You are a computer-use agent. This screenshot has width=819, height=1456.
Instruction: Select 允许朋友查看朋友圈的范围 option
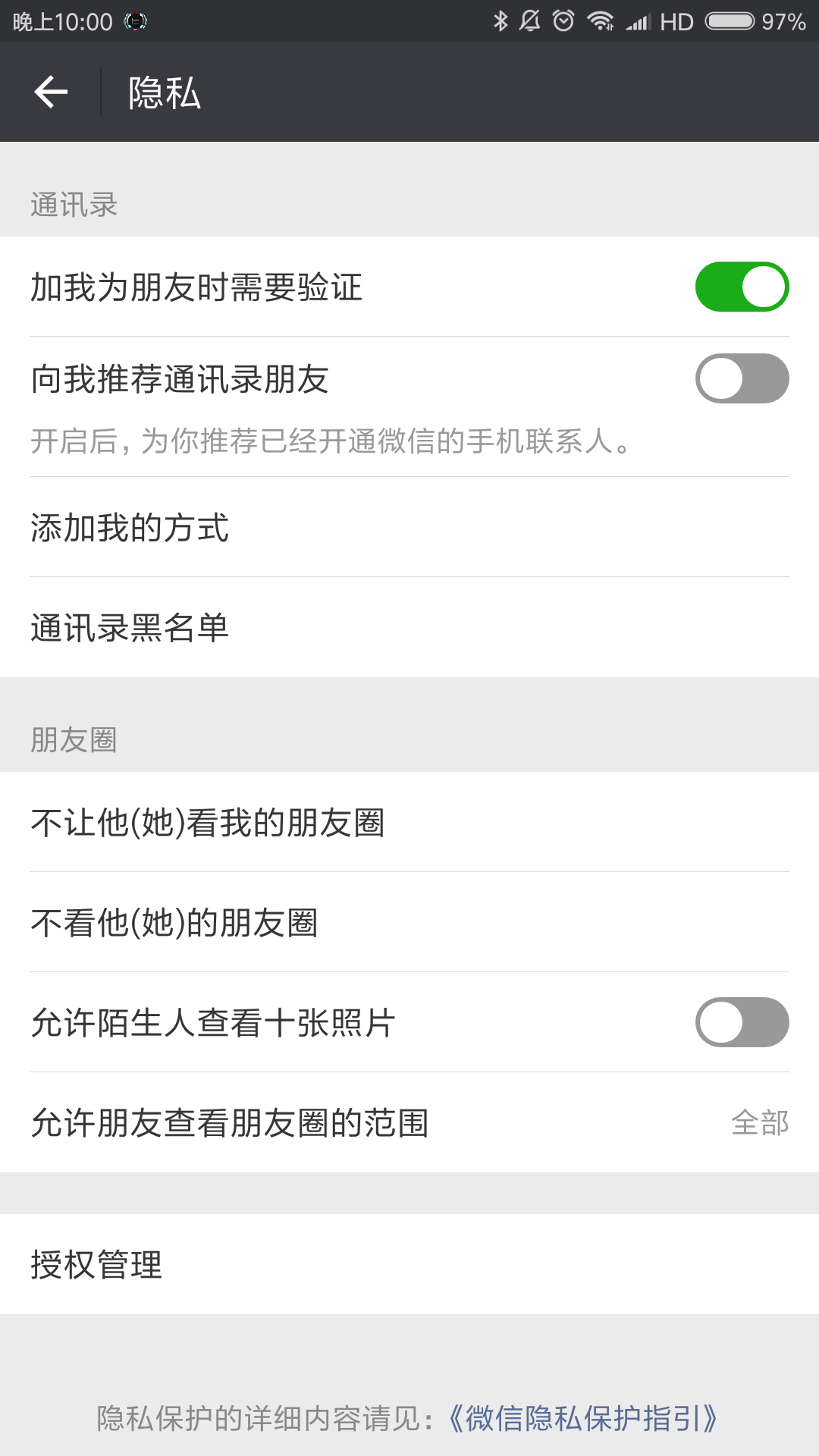pyautogui.click(x=409, y=1123)
